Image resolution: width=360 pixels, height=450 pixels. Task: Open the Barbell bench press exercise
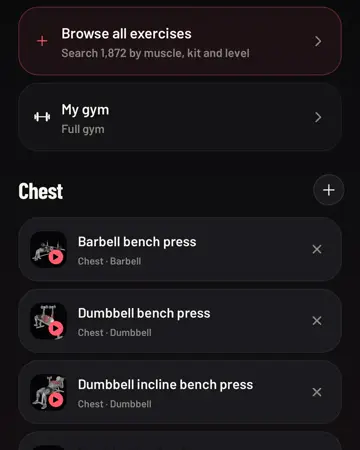[180, 249]
